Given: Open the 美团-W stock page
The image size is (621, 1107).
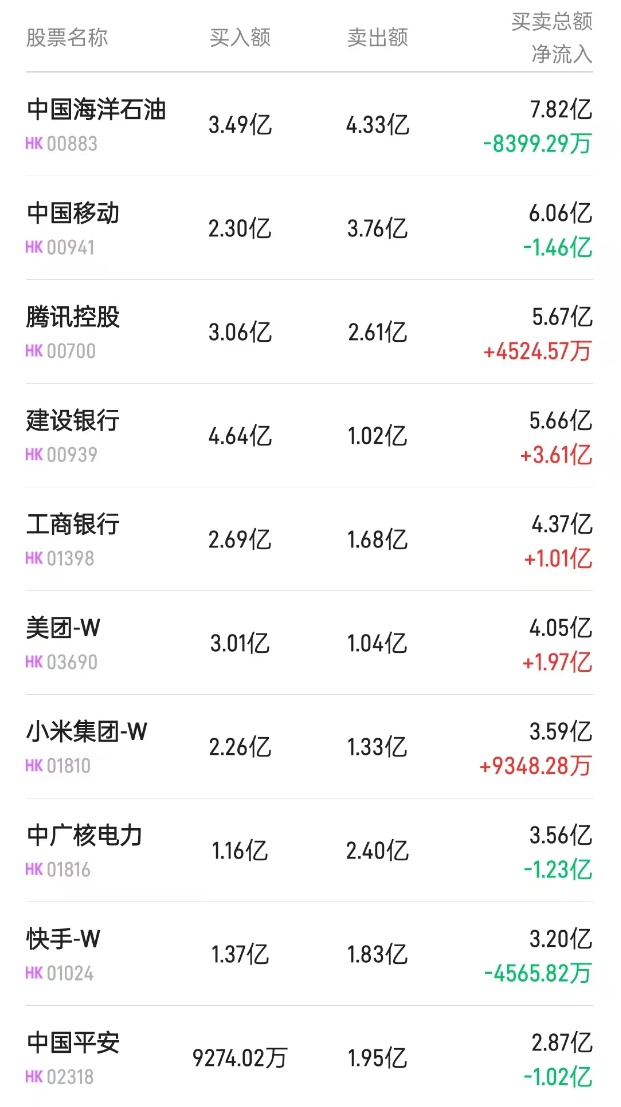Looking at the screenshot, I should [63, 629].
